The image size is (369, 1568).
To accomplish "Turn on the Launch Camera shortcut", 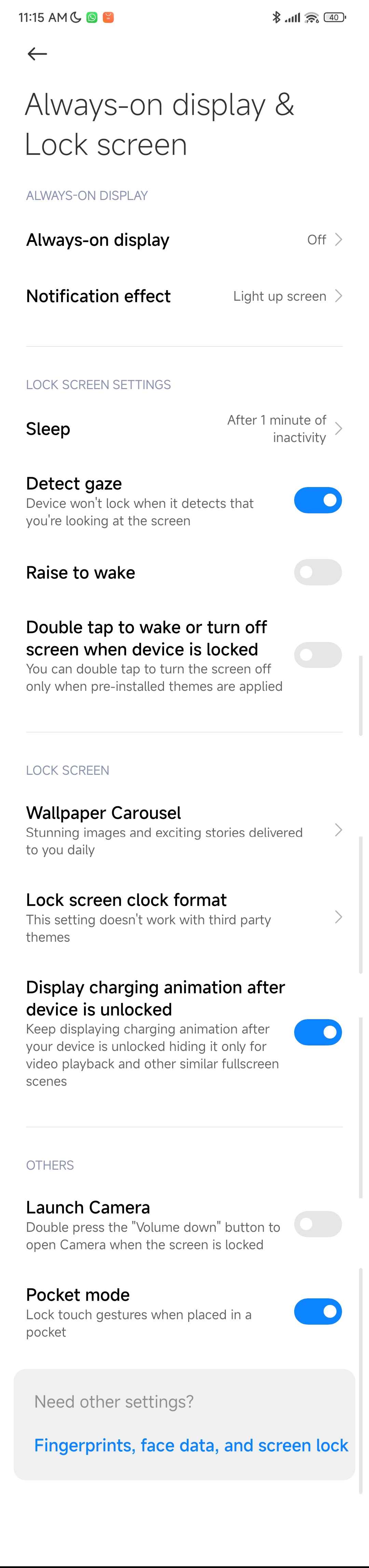I will pyautogui.click(x=317, y=1224).
